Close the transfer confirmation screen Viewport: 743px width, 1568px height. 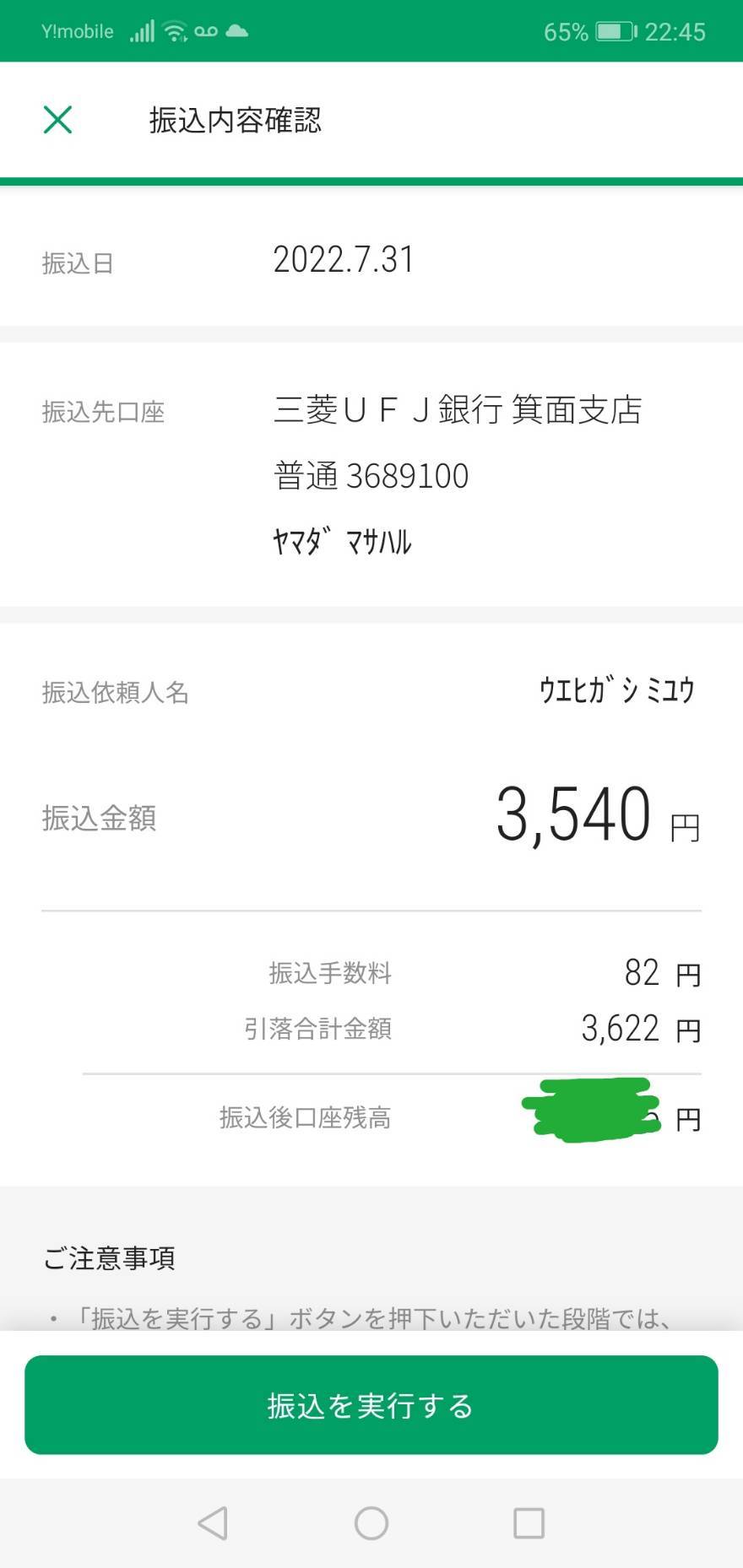(57, 120)
